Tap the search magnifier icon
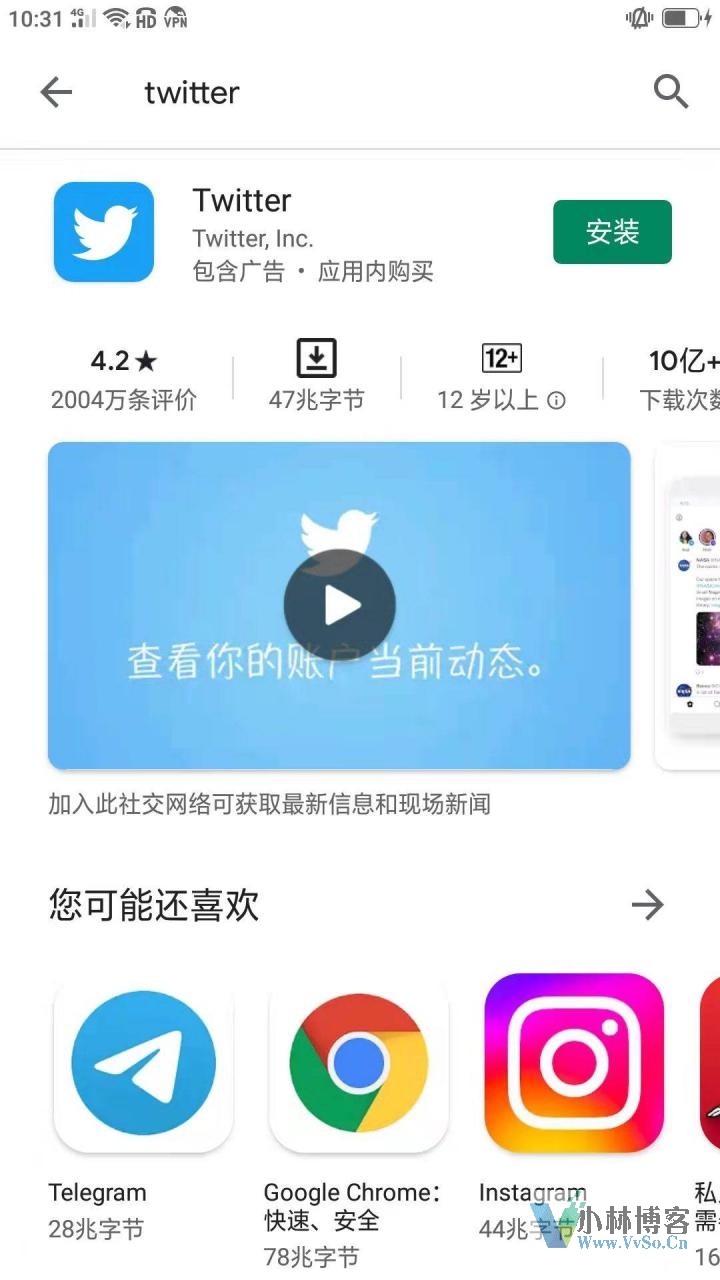720x1280 pixels. [670, 92]
